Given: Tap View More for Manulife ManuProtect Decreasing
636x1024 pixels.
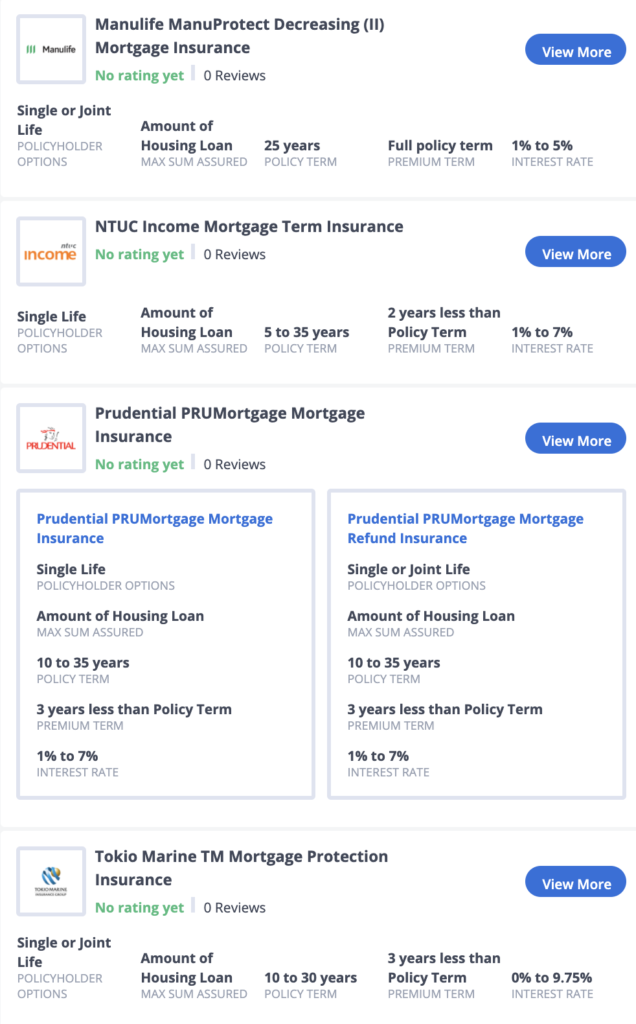Looking at the screenshot, I should (x=575, y=50).
